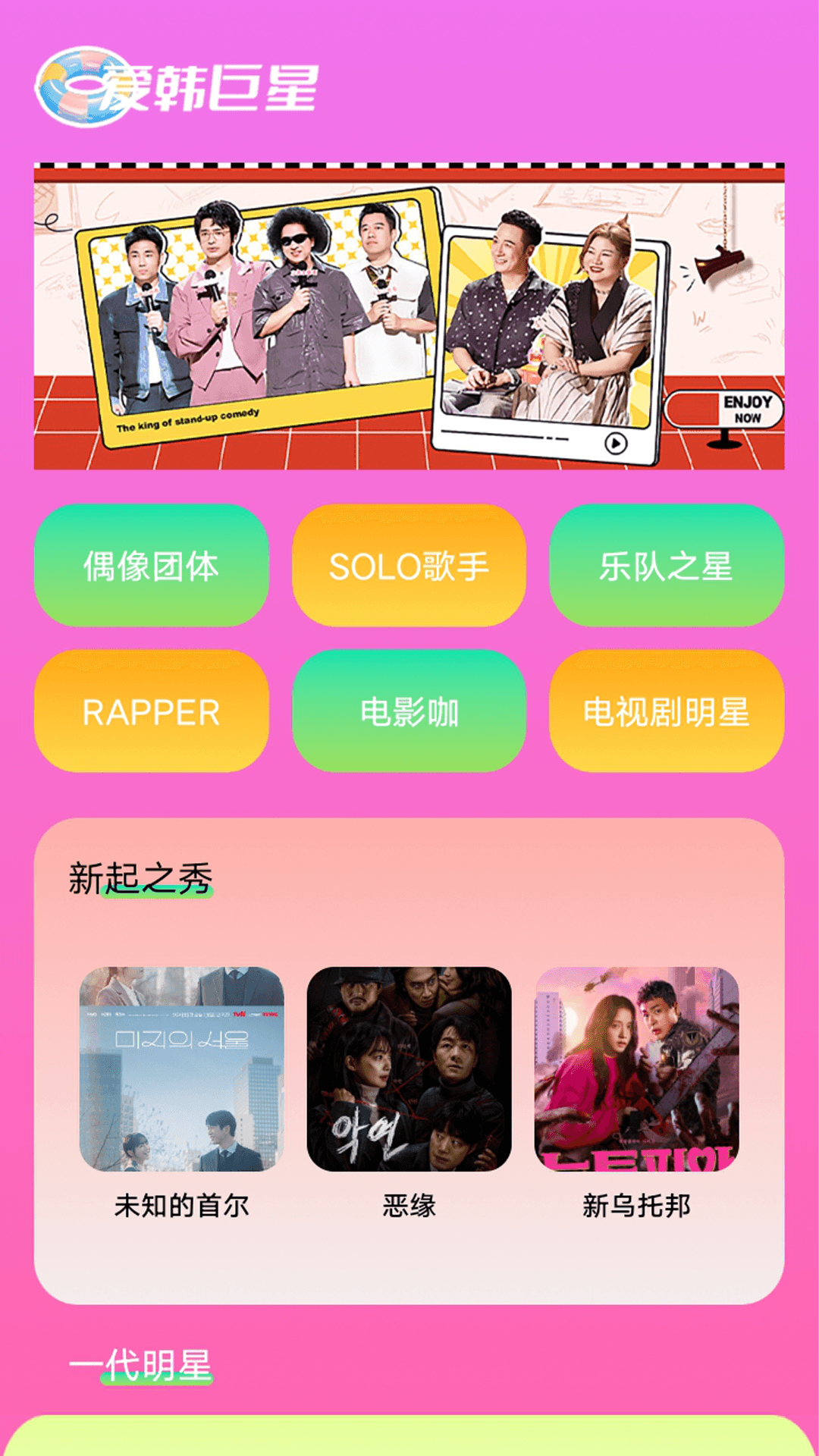The width and height of the screenshot is (819, 1456).
Task: Click the promotional banner image
Action: pos(409,318)
